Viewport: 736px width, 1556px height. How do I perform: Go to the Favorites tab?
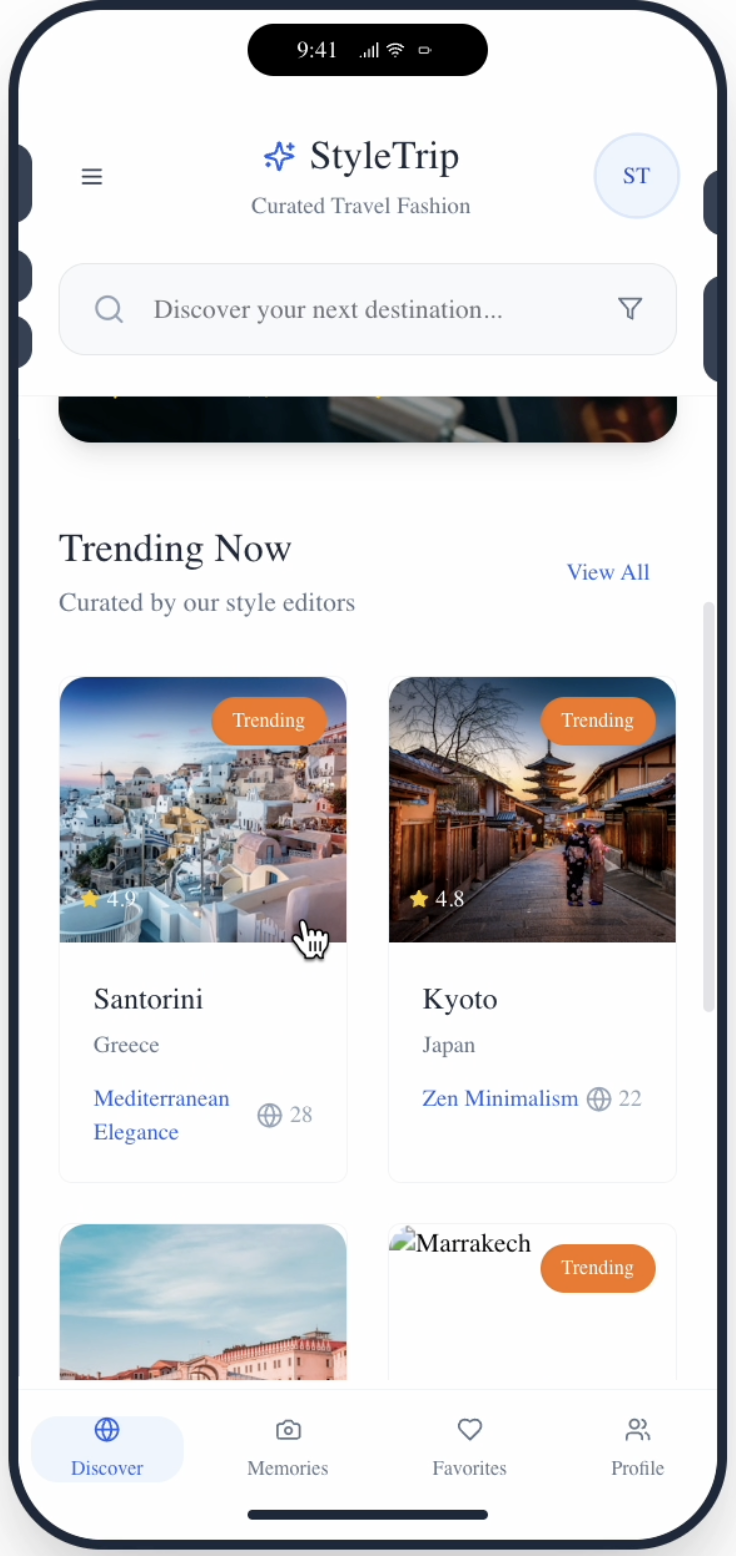(470, 1448)
